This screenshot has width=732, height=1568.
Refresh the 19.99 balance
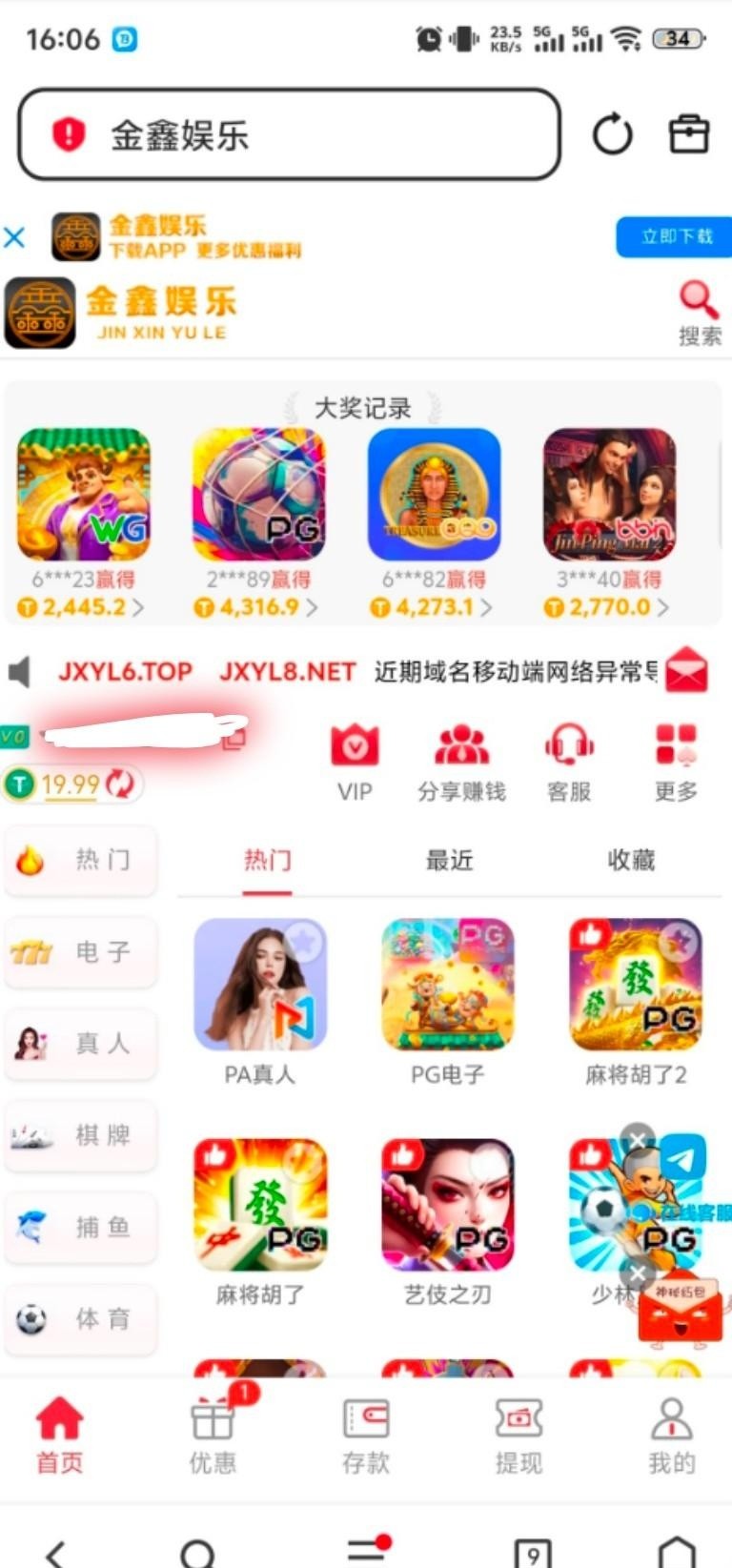coord(120,784)
